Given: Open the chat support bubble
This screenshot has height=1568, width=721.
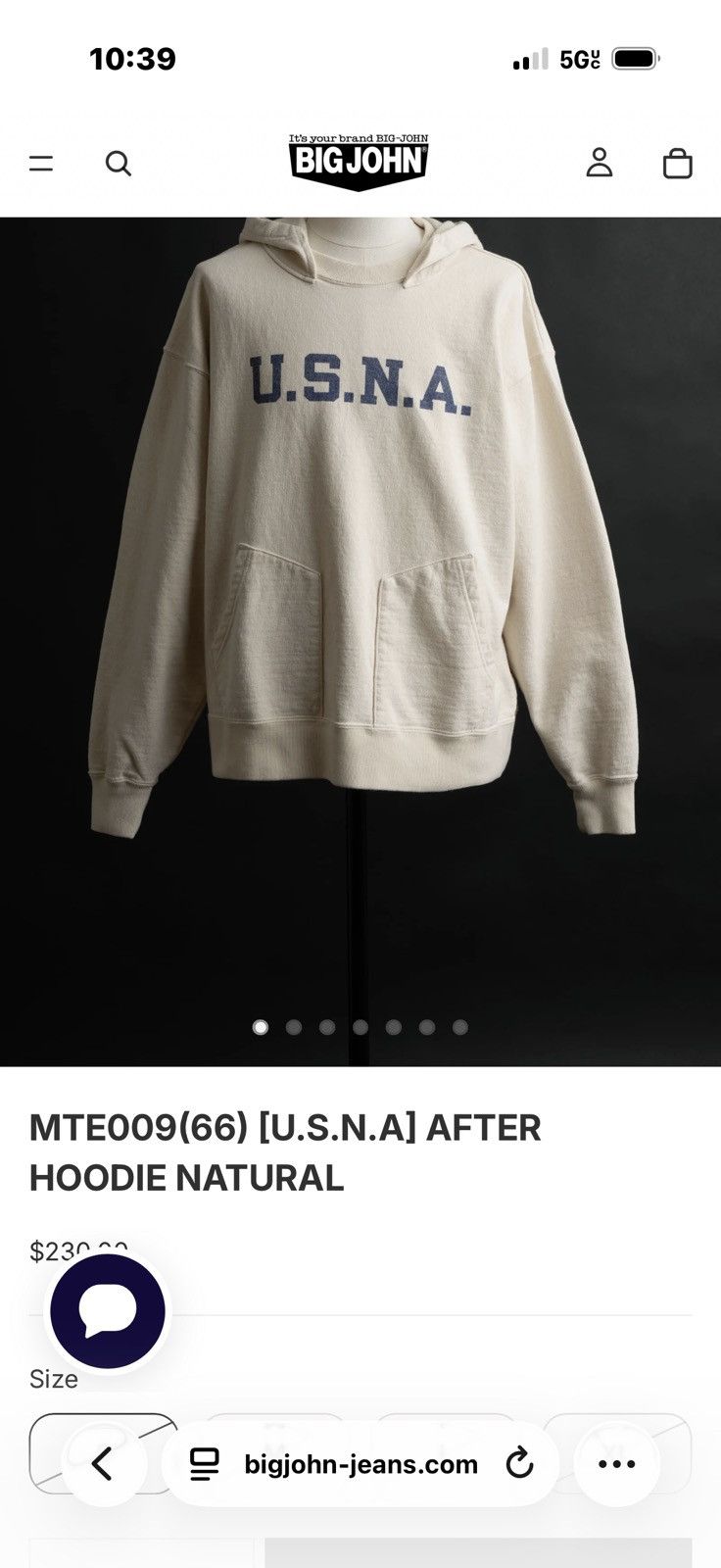Looking at the screenshot, I should click(x=108, y=1311).
